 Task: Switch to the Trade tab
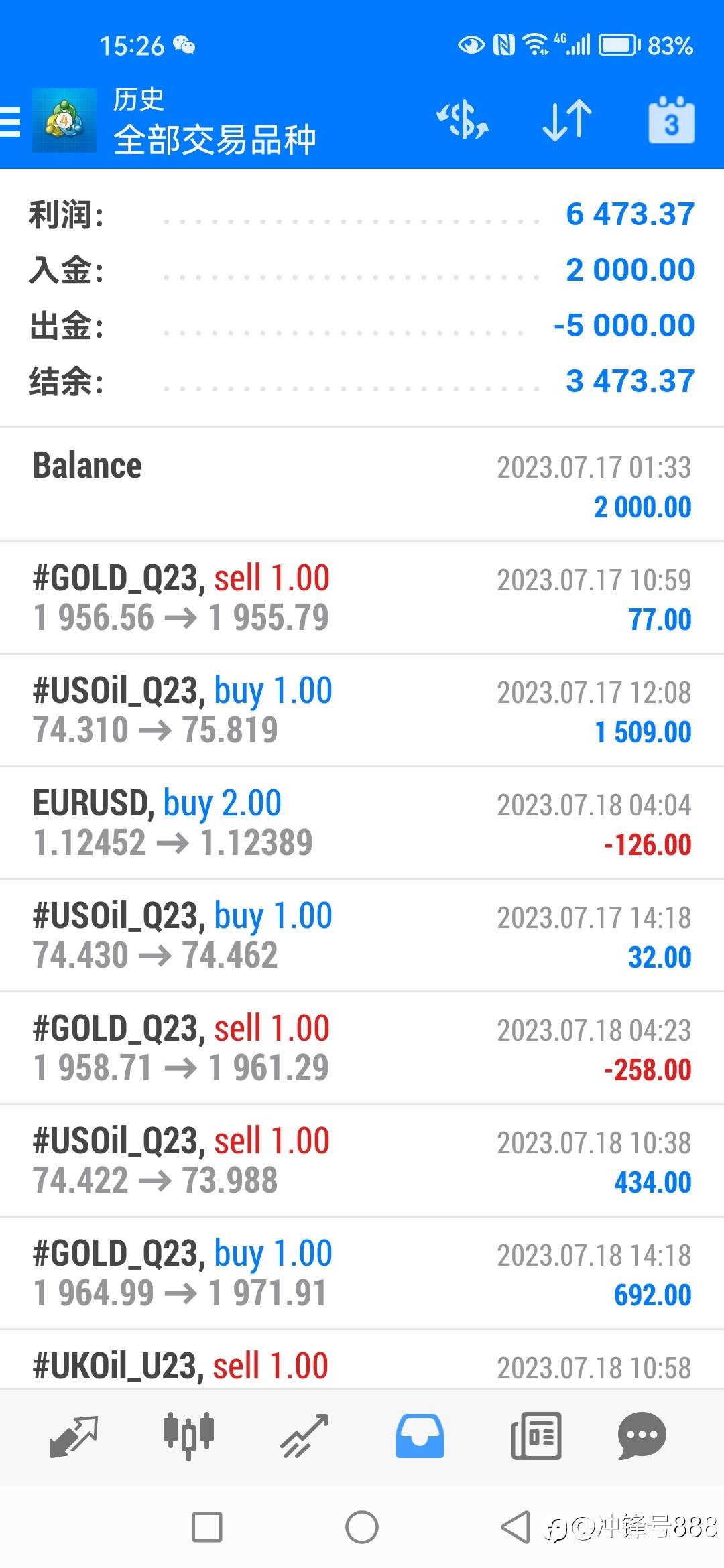point(304,1436)
